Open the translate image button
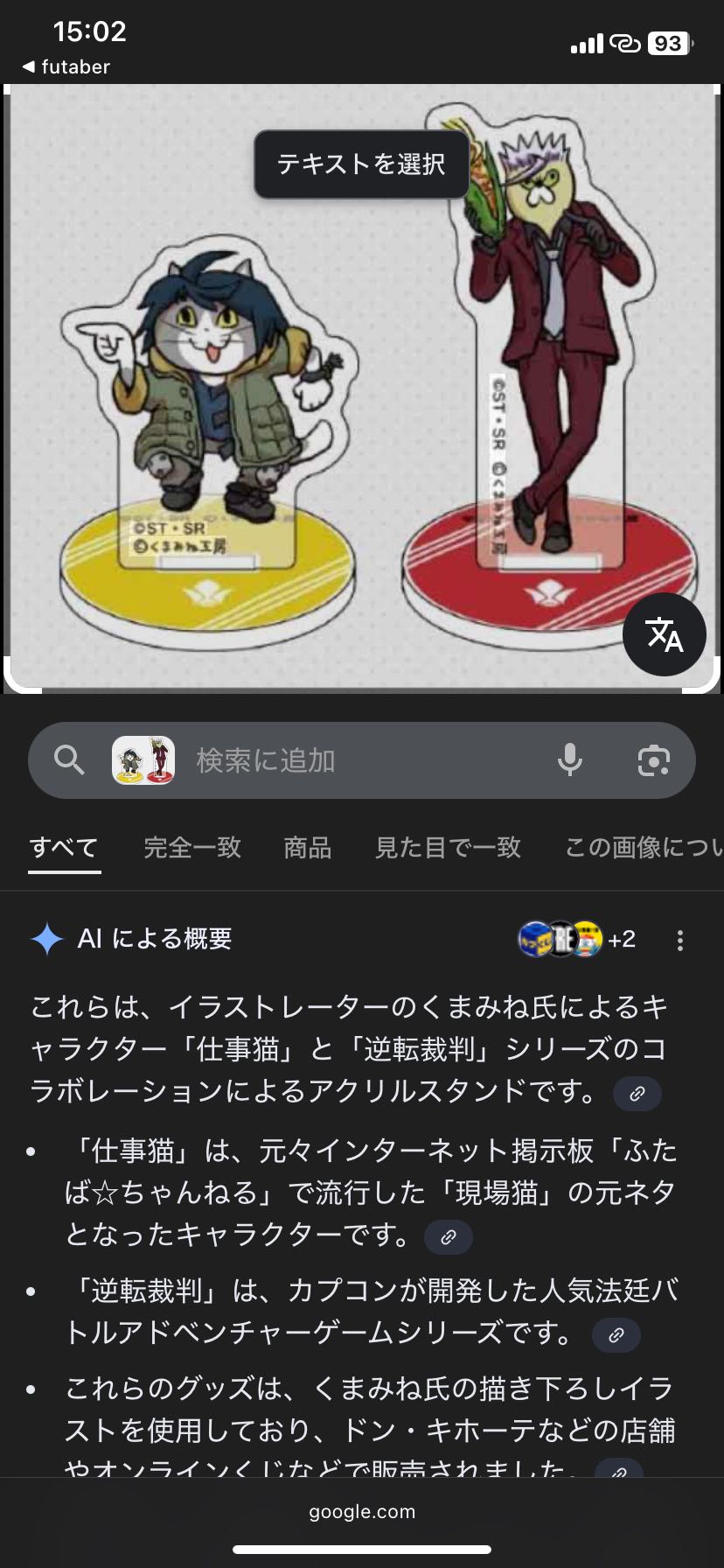This screenshot has width=724, height=1568. [665, 634]
